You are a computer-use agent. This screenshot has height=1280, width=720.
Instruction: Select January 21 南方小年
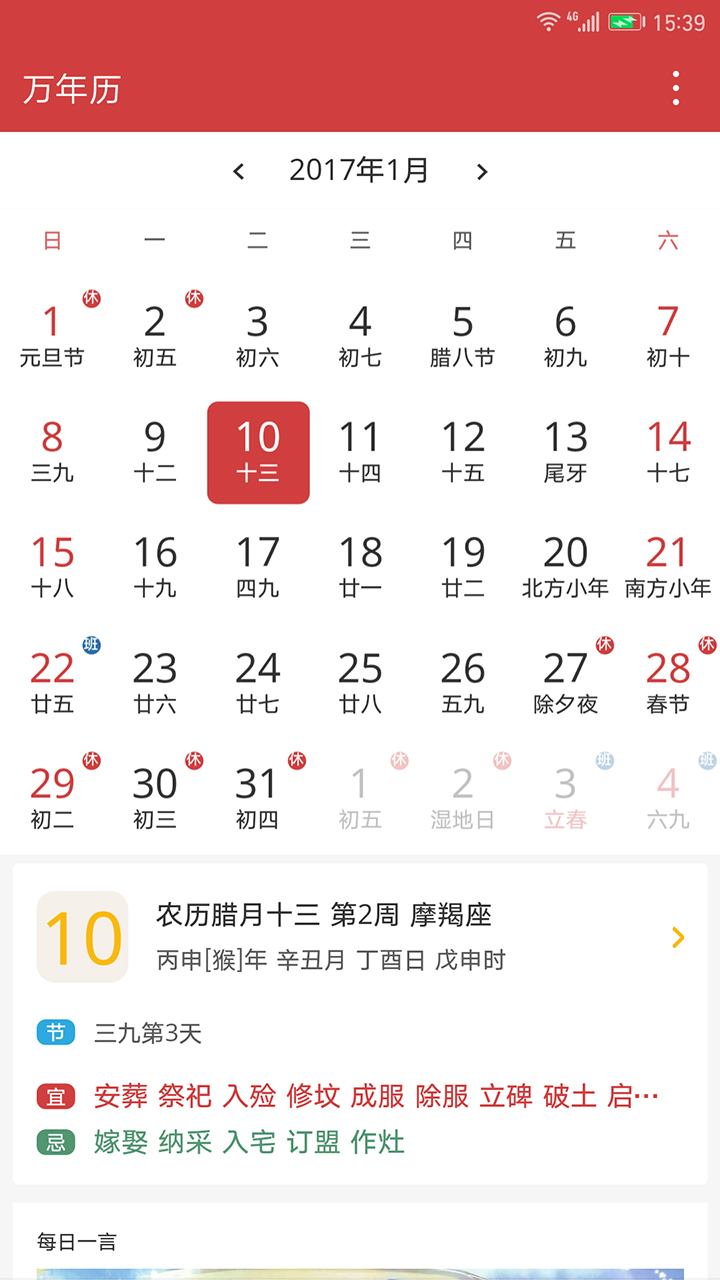[x=668, y=567]
